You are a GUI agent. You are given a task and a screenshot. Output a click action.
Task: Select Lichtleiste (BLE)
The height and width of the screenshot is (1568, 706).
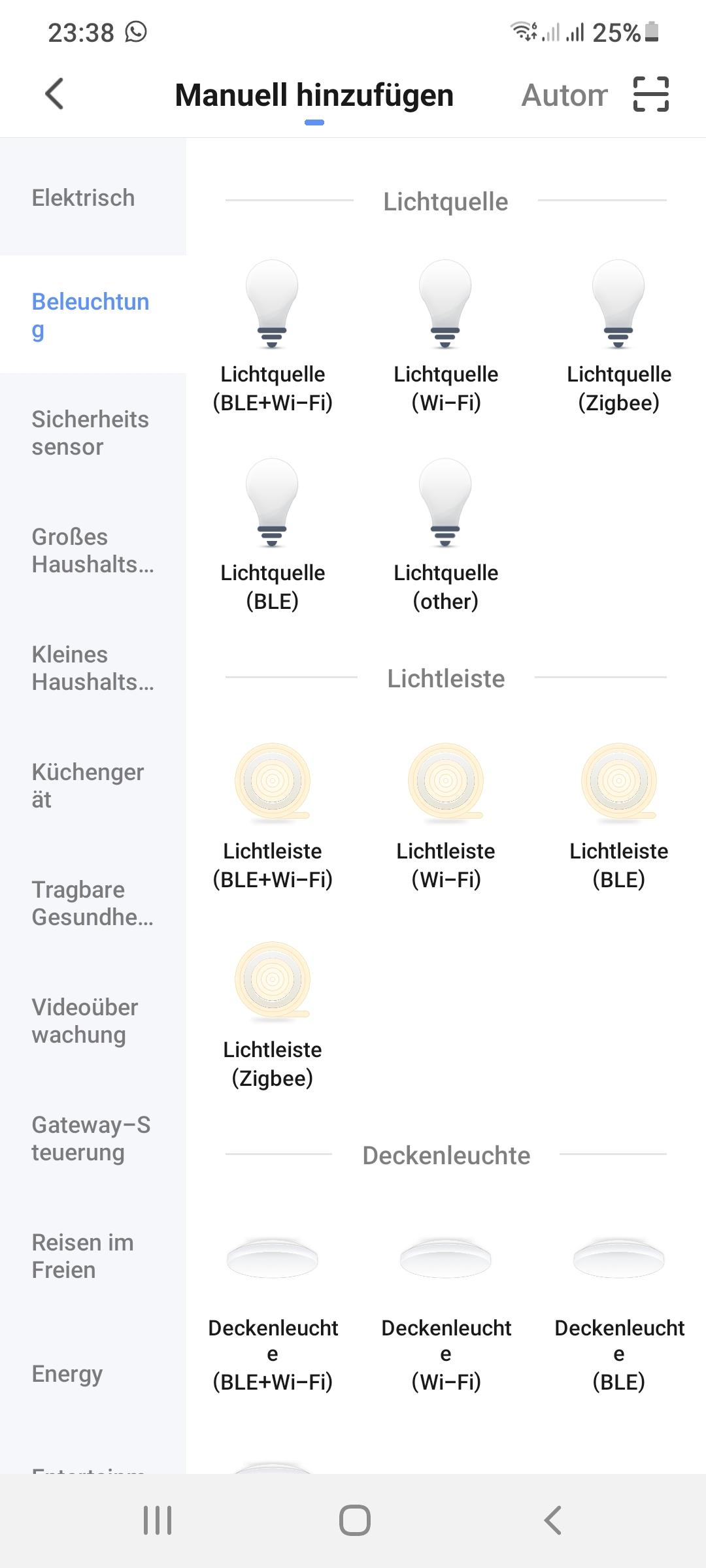tap(619, 817)
